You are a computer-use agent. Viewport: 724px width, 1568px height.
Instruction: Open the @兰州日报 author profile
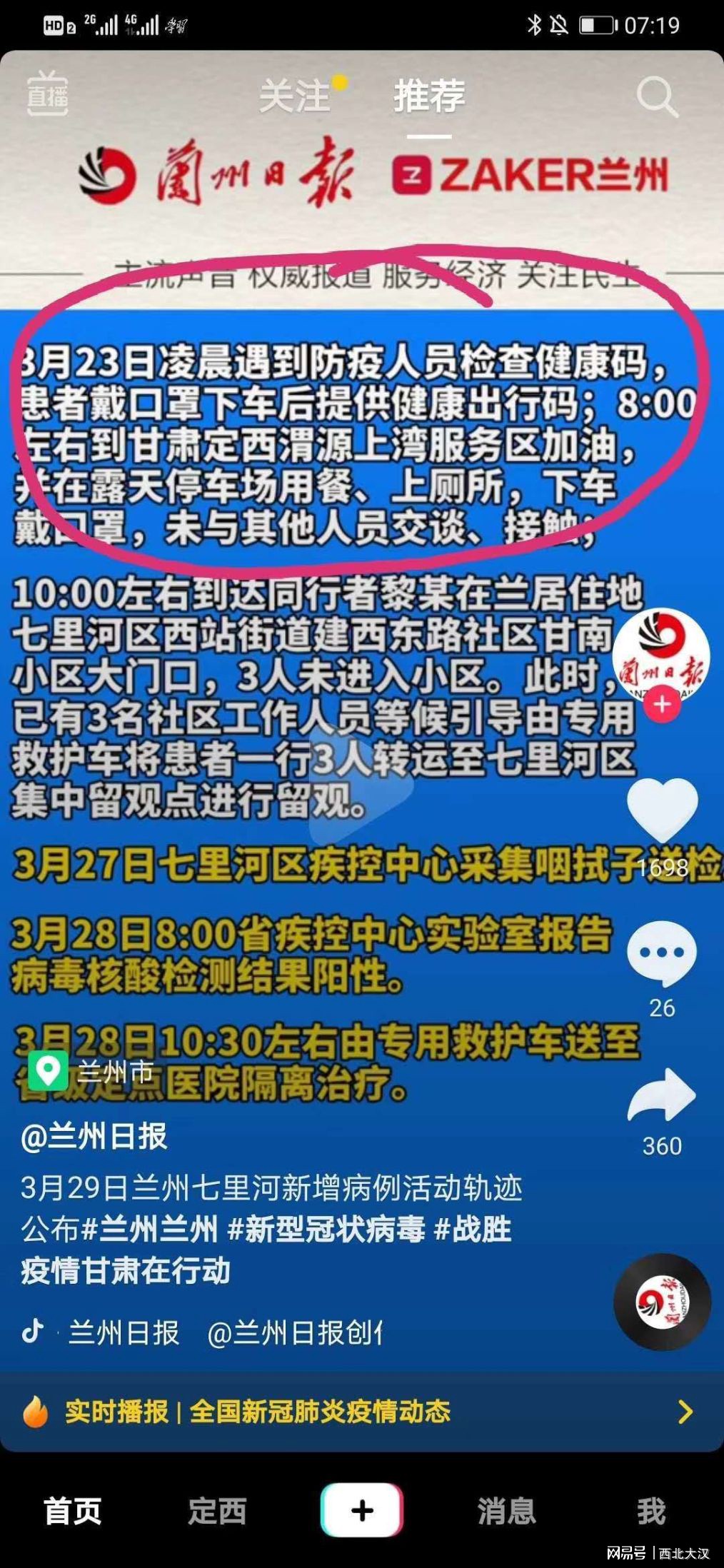point(94,1137)
